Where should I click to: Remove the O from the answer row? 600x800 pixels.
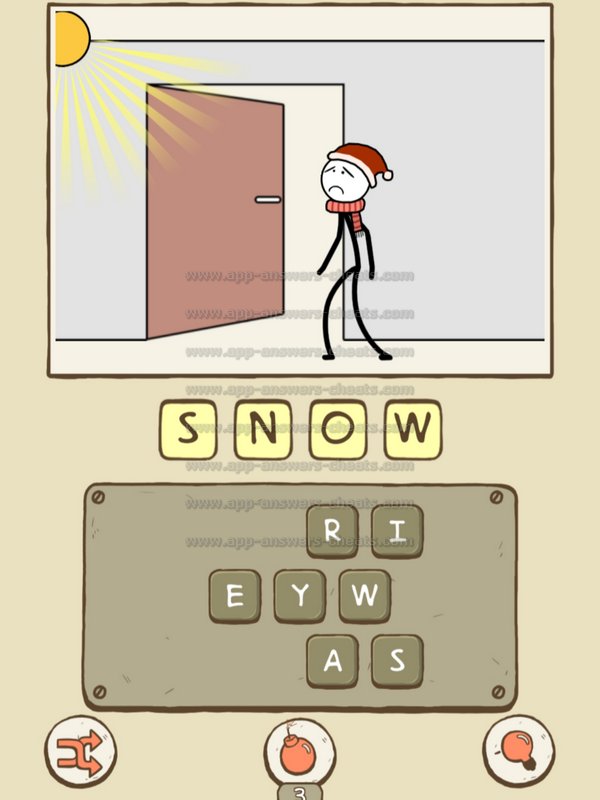coord(337,430)
